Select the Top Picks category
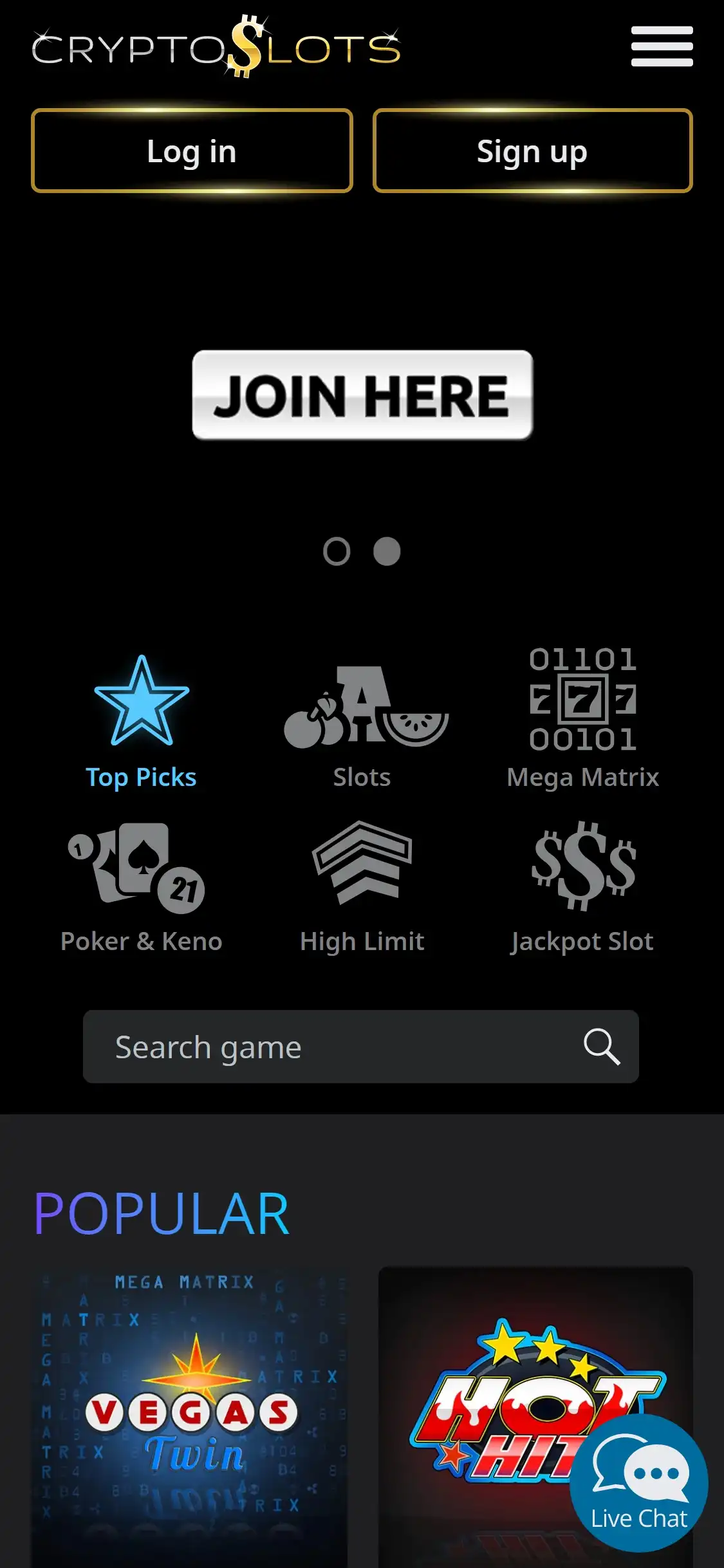724x1568 pixels. coord(142,722)
